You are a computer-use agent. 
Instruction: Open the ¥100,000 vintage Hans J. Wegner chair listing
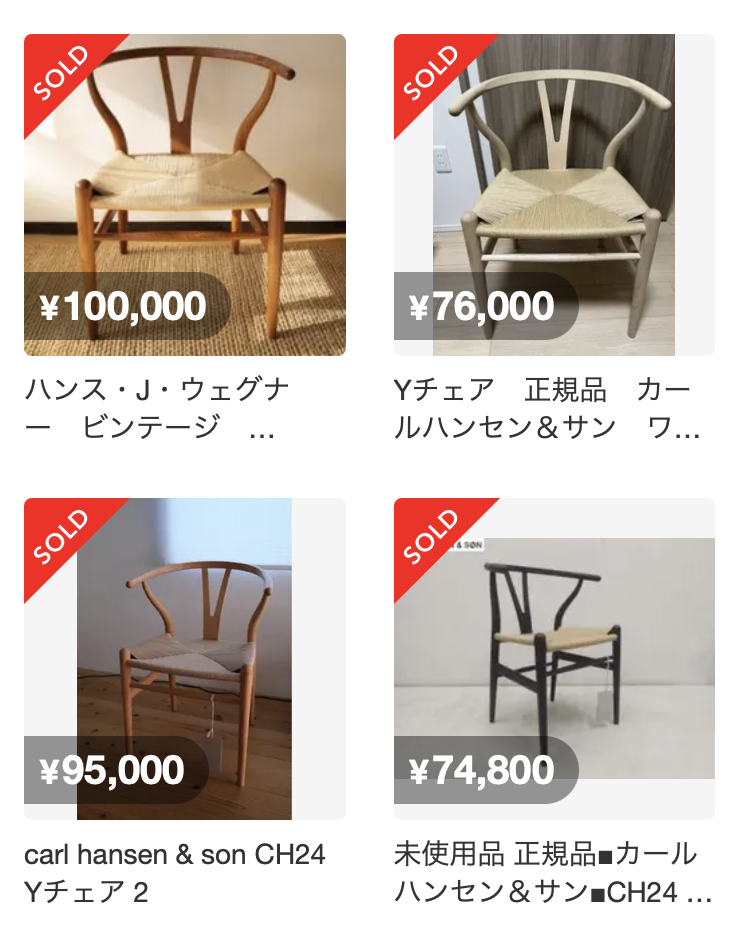pyautogui.click(x=185, y=195)
